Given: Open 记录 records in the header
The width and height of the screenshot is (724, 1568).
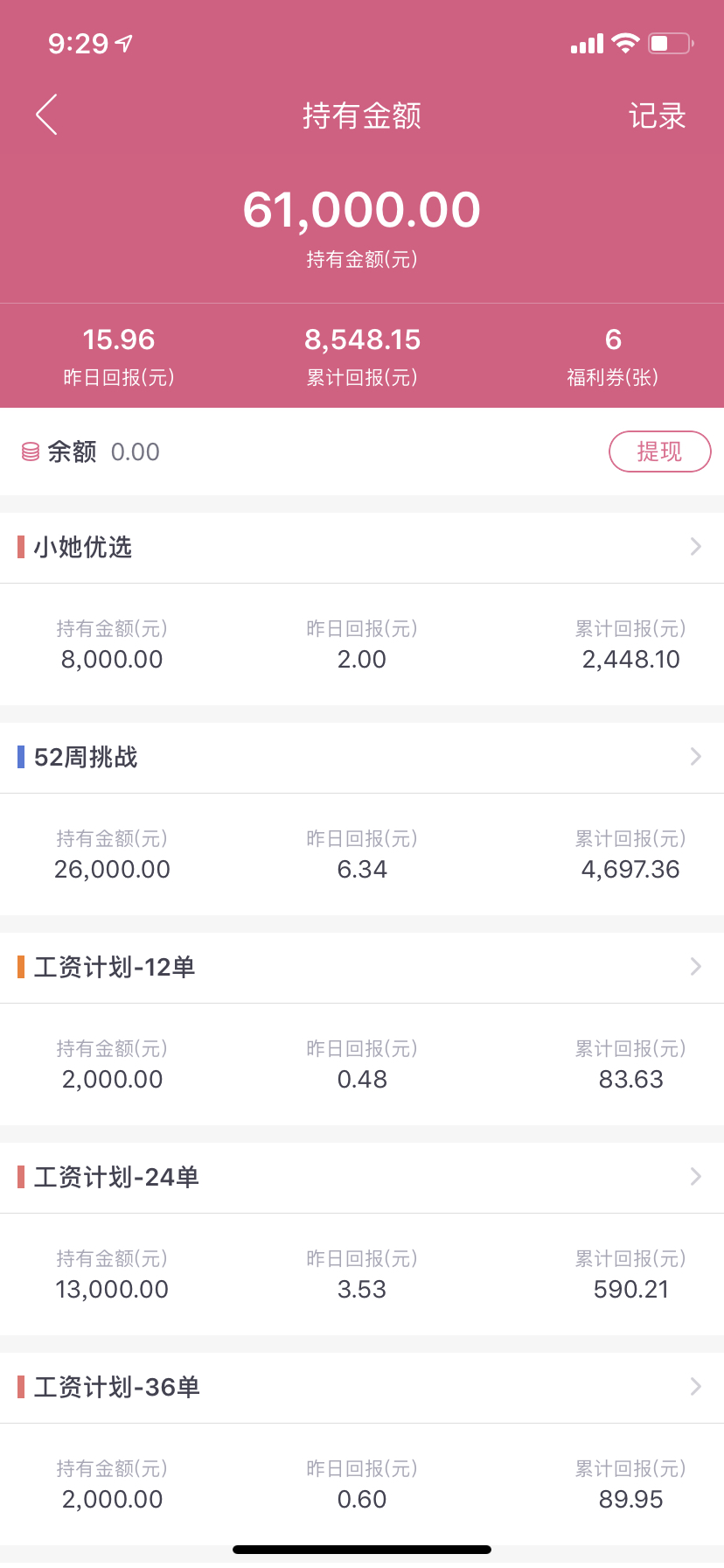Looking at the screenshot, I should pyautogui.click(x=658, y=115).
